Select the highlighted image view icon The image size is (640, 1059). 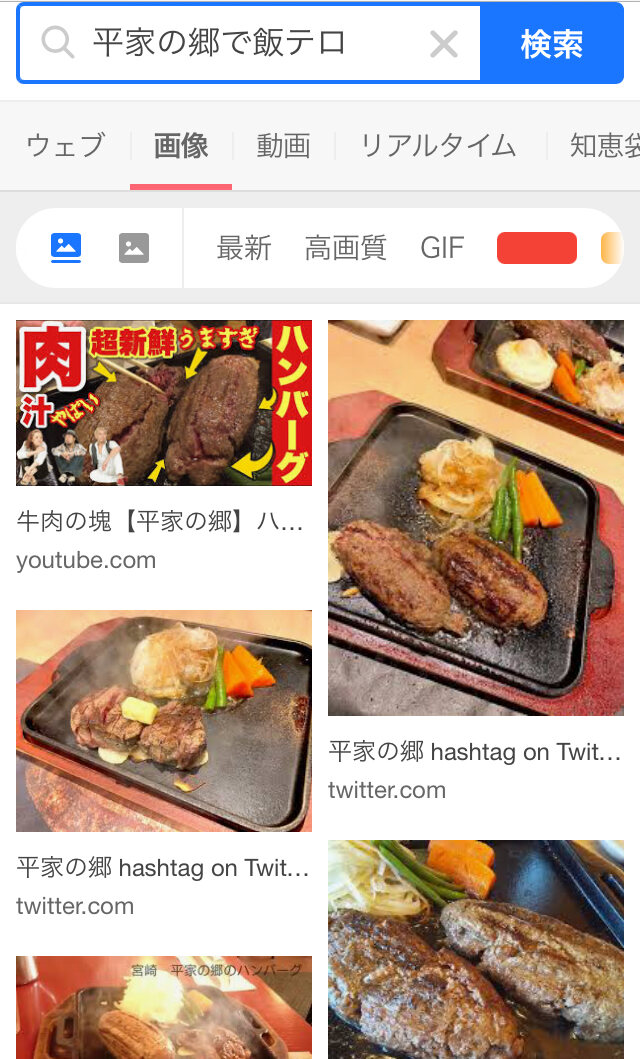(x=66, y=248)
